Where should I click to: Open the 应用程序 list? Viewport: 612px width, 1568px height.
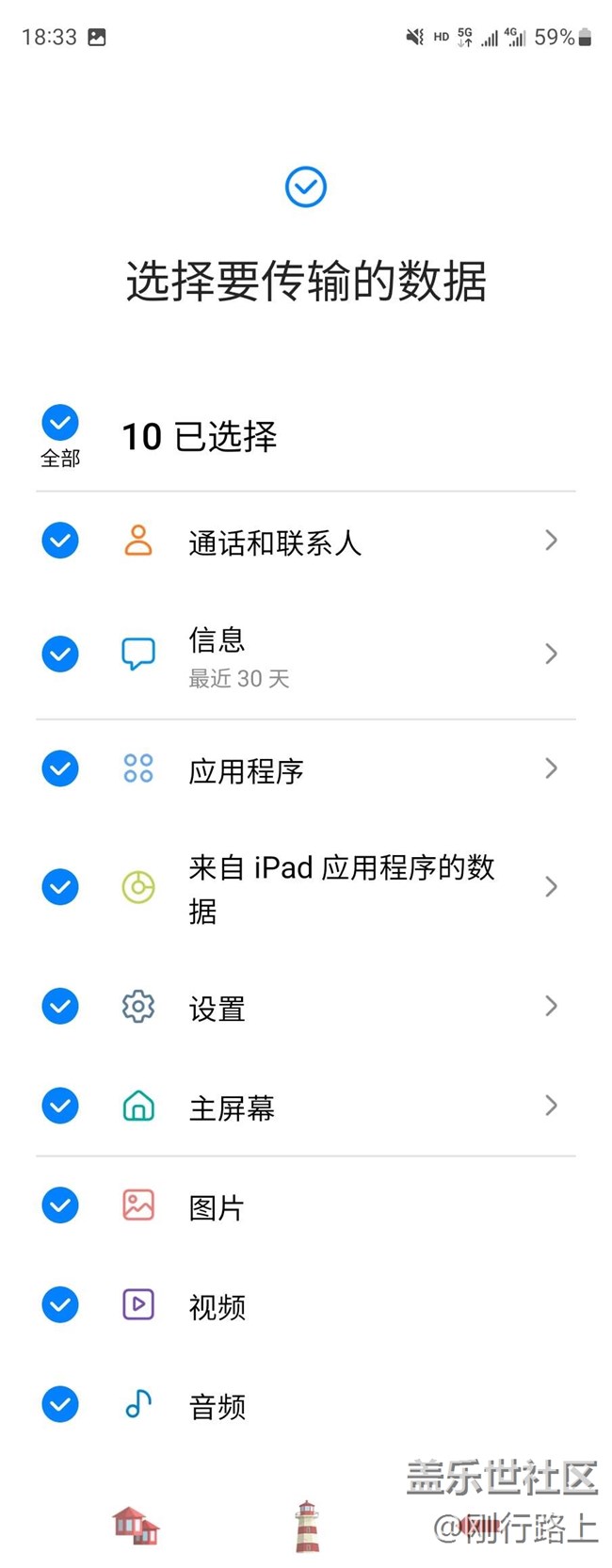[x=551, y=768]
